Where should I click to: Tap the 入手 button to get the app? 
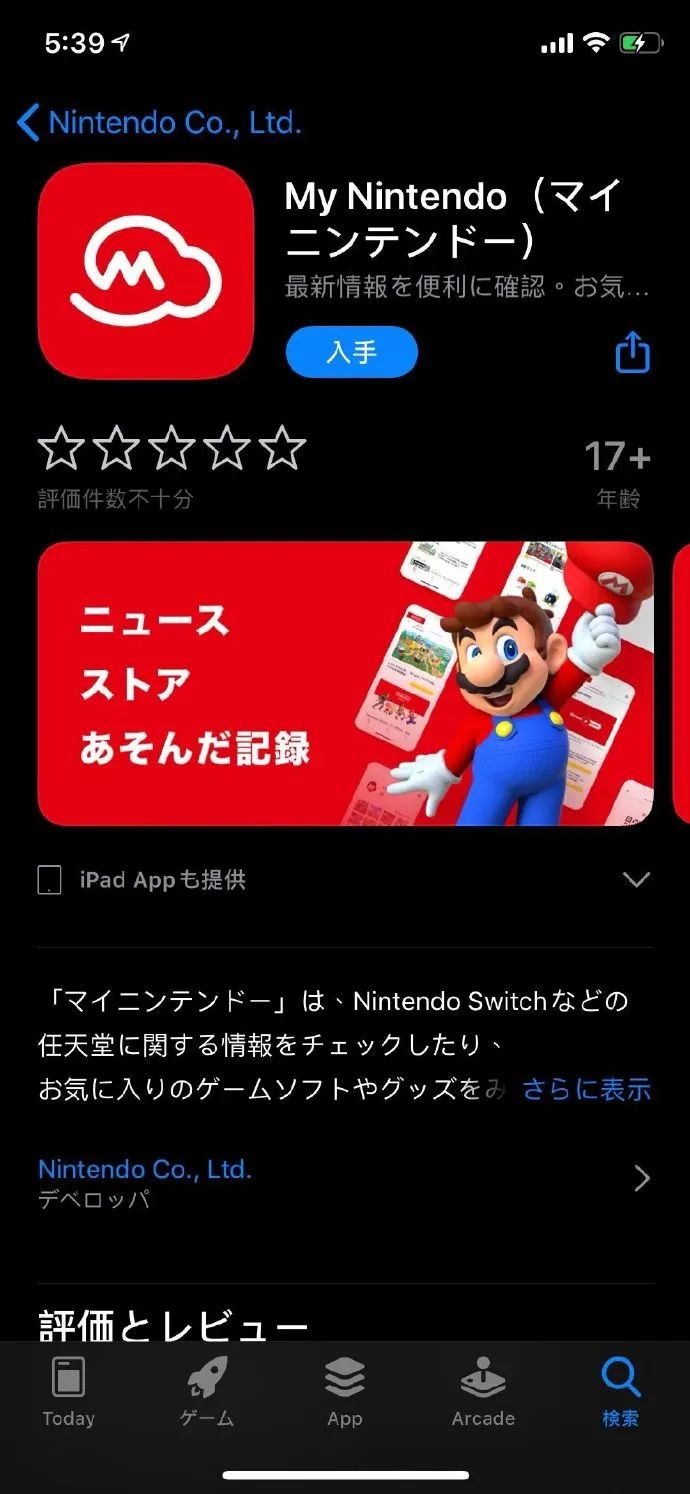click(x=351, y=352)
